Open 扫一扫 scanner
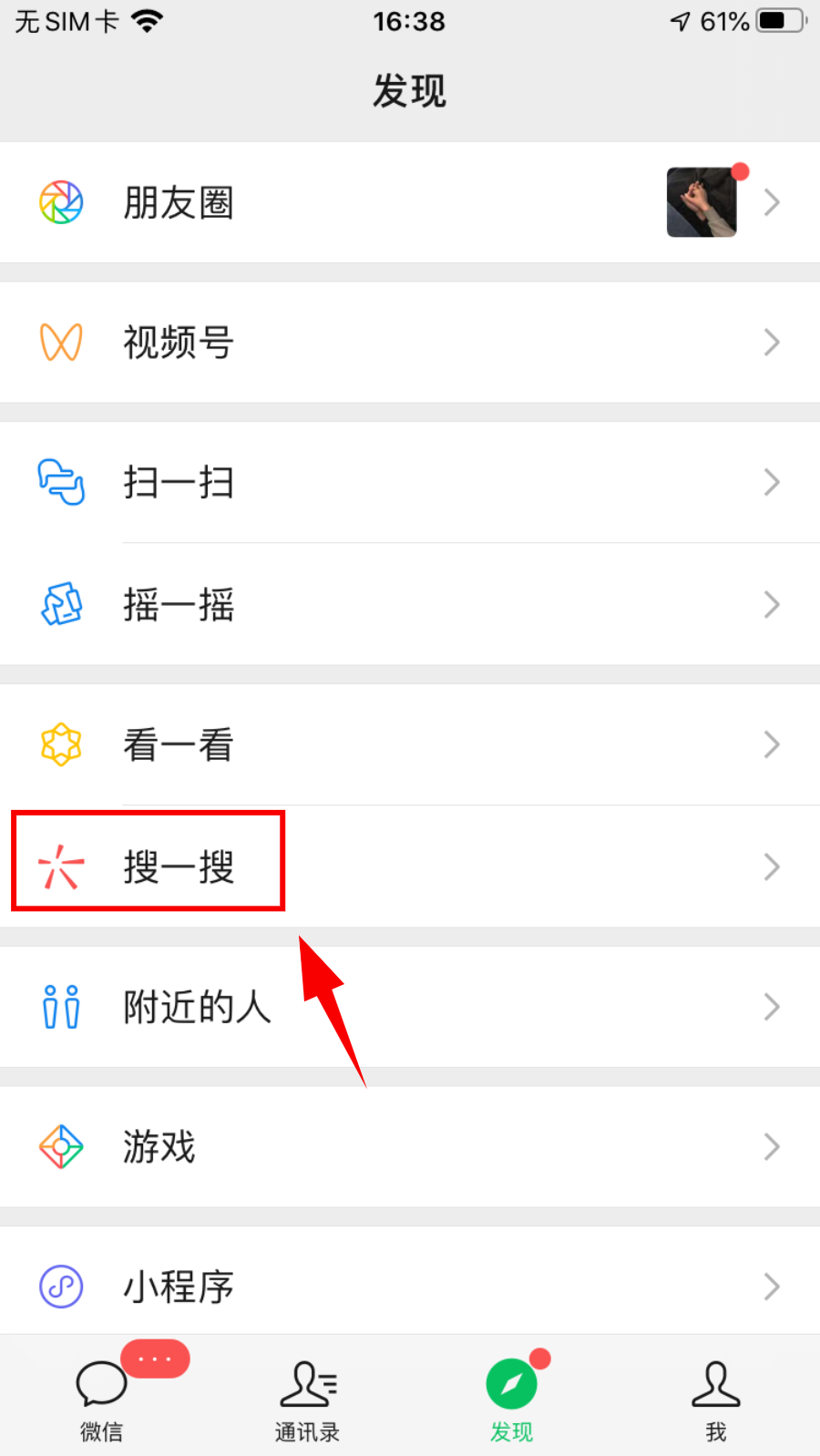 (179, 482)
